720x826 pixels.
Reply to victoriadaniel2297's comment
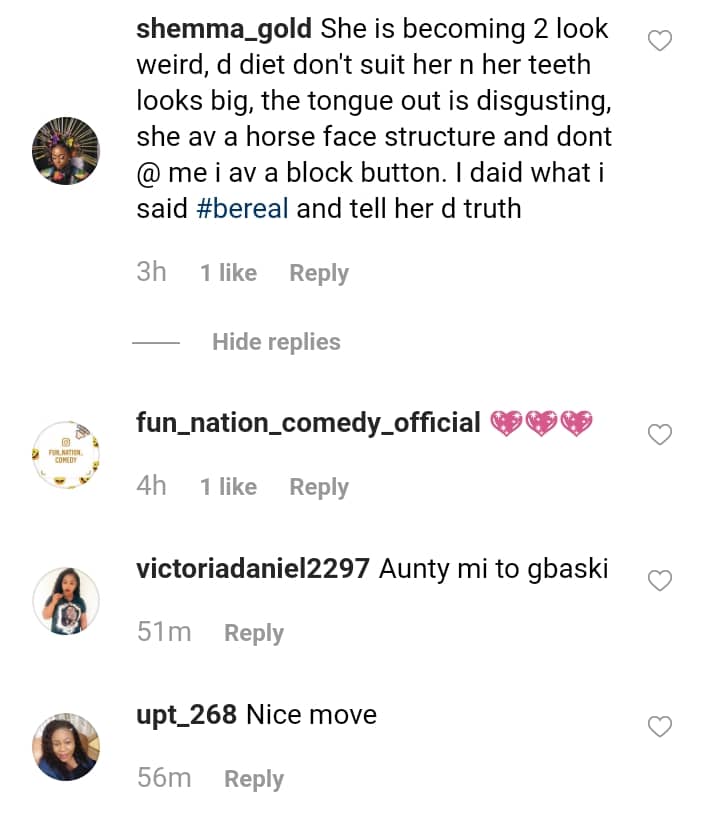[253, 633]
